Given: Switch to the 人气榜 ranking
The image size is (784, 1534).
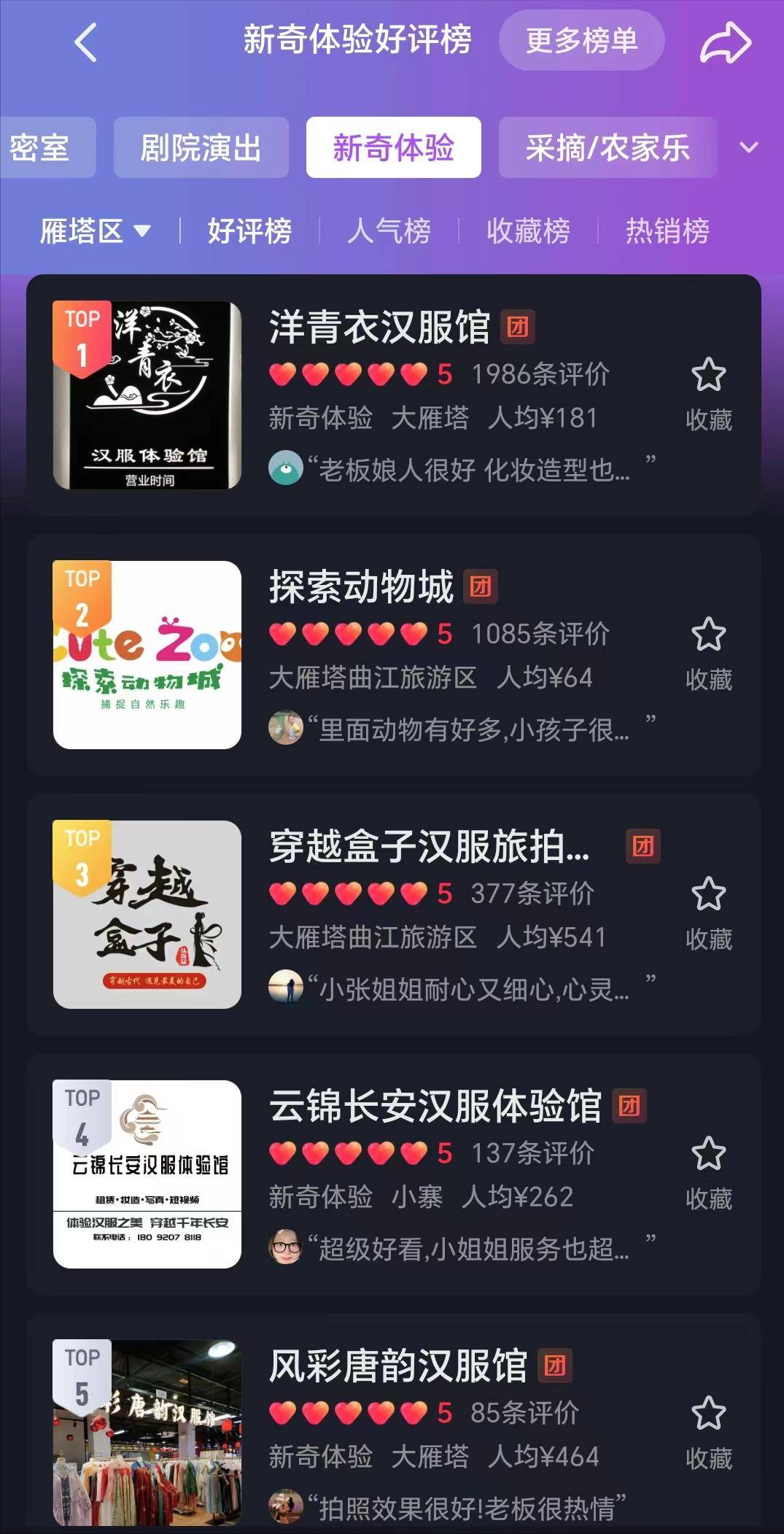Looking at the screenshot, I should tap(389, 231).
